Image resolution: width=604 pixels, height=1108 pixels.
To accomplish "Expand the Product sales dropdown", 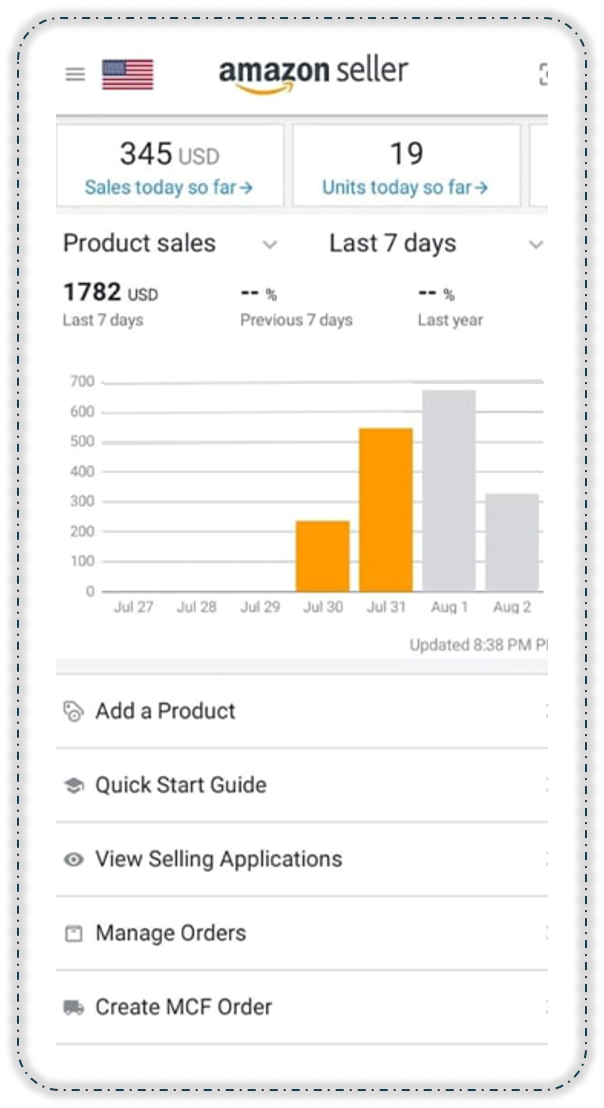I will click(170, 243).
